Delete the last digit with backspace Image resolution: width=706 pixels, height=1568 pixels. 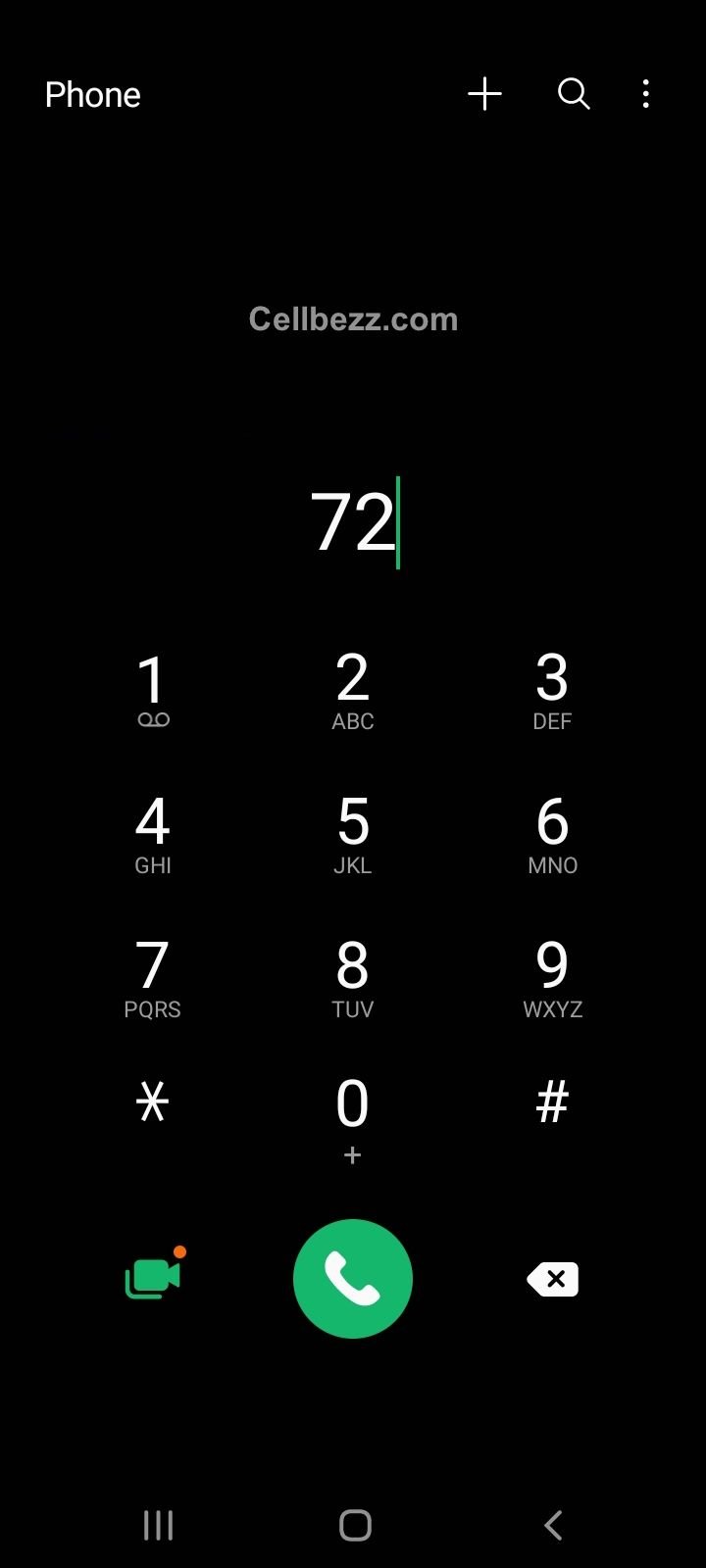(x=553, y=1279)
